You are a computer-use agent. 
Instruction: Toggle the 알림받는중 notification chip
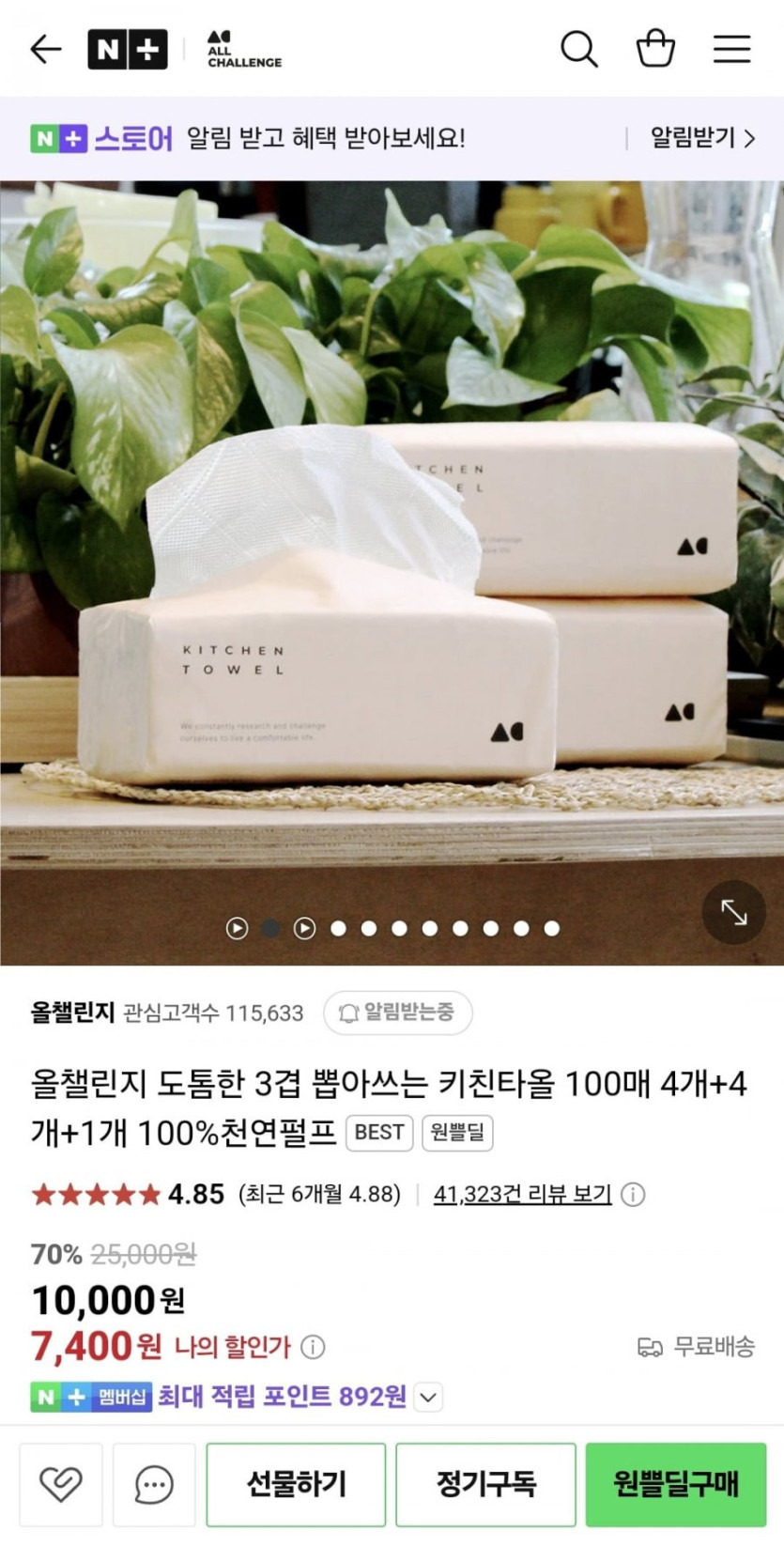[x=398, y=1013]
